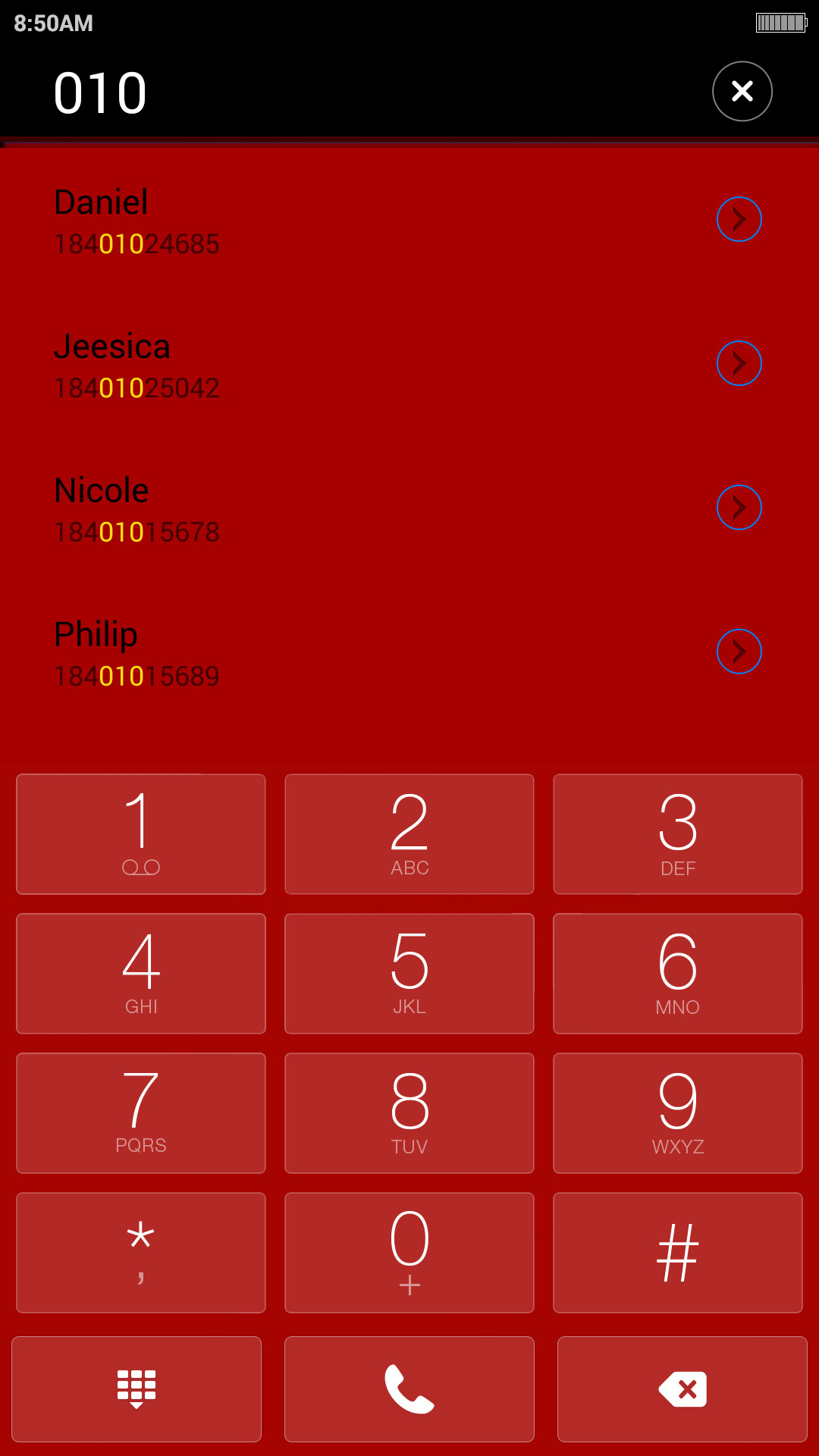Viewport: 819px width, 1456px height.
Task: Select Nicole's contact row
Action: [409, 509]
